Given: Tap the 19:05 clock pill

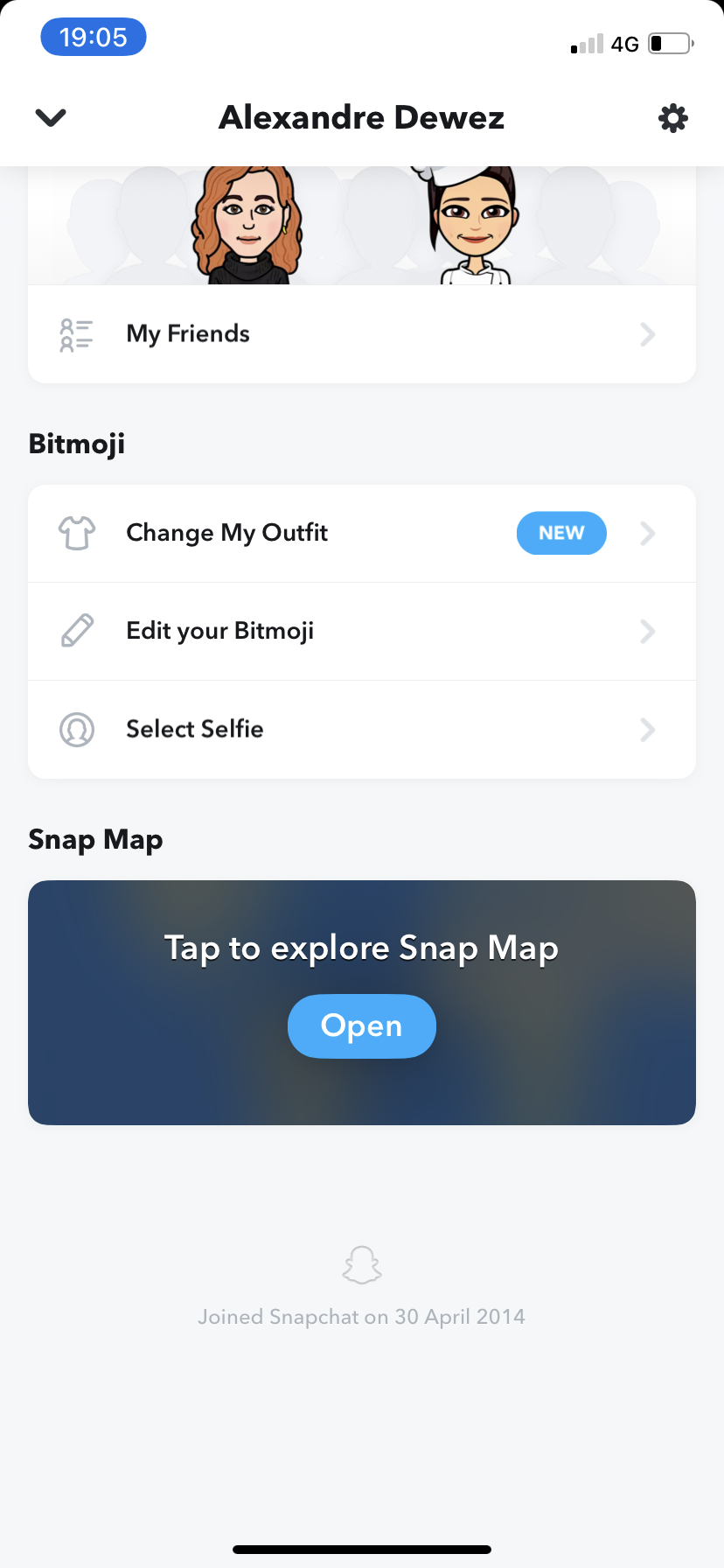Looking at the screenshot, I should pyautogui.click(x=93, y=37).
